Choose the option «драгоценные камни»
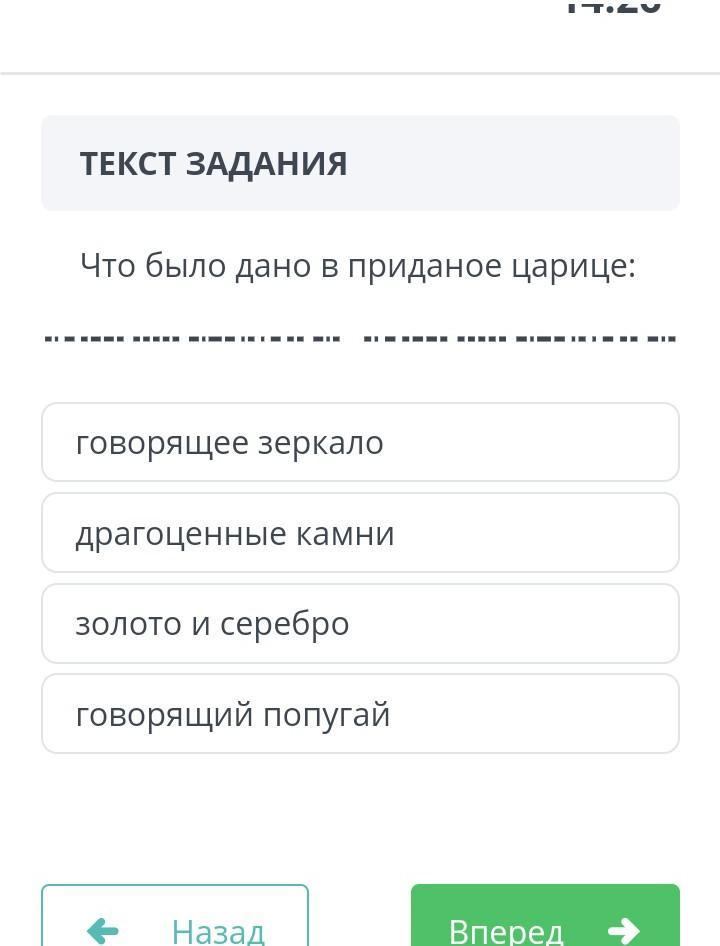The image size is (720, 946). click(360, 533)
